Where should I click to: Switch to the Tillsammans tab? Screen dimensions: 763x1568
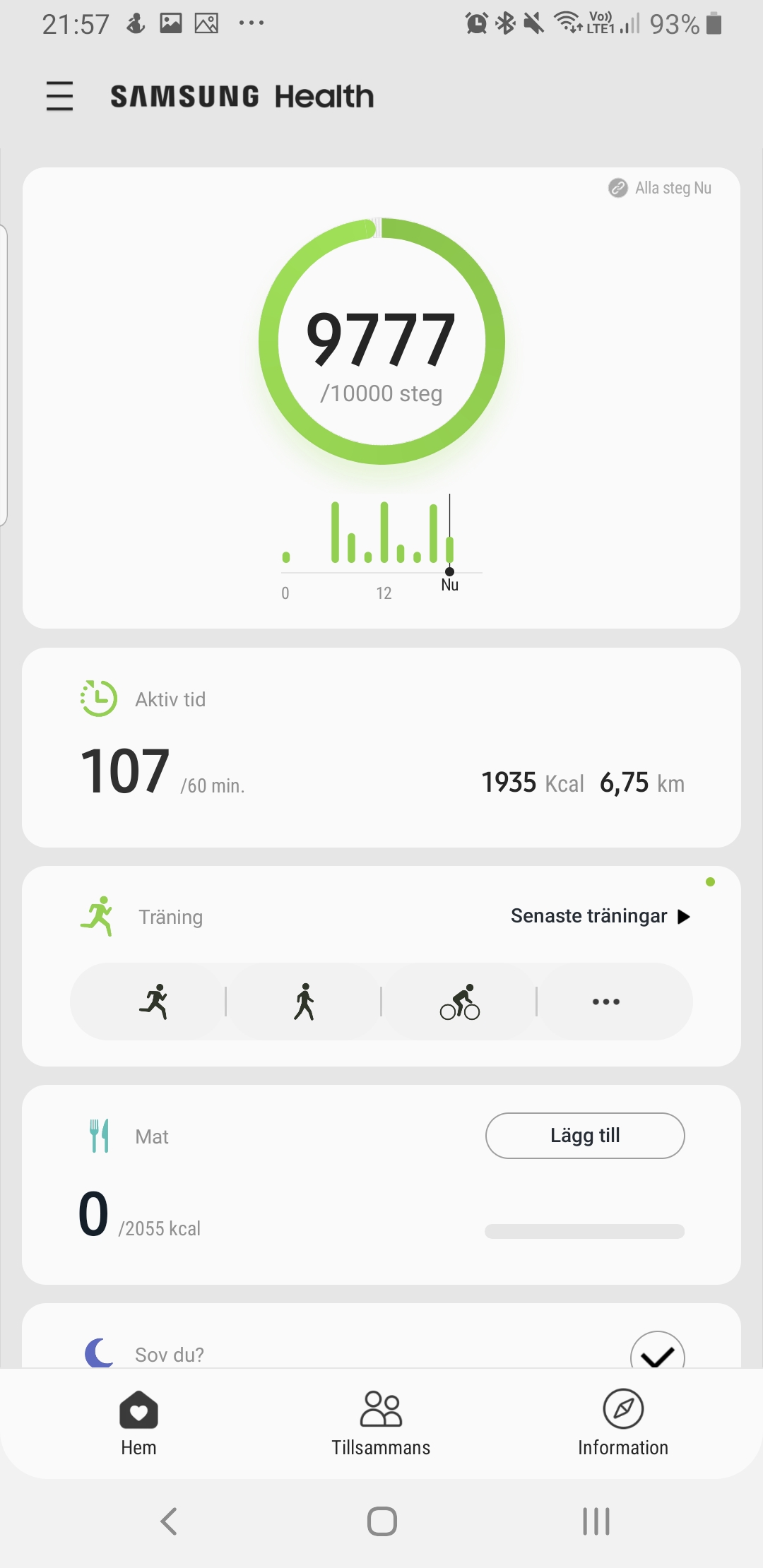pos(381,1423)
